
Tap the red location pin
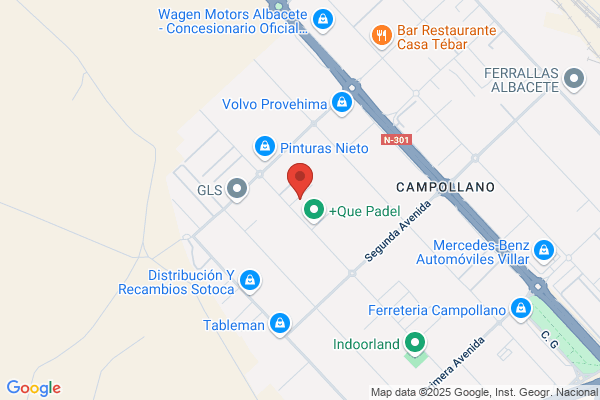pyautogui.click(x=300, y=180)
